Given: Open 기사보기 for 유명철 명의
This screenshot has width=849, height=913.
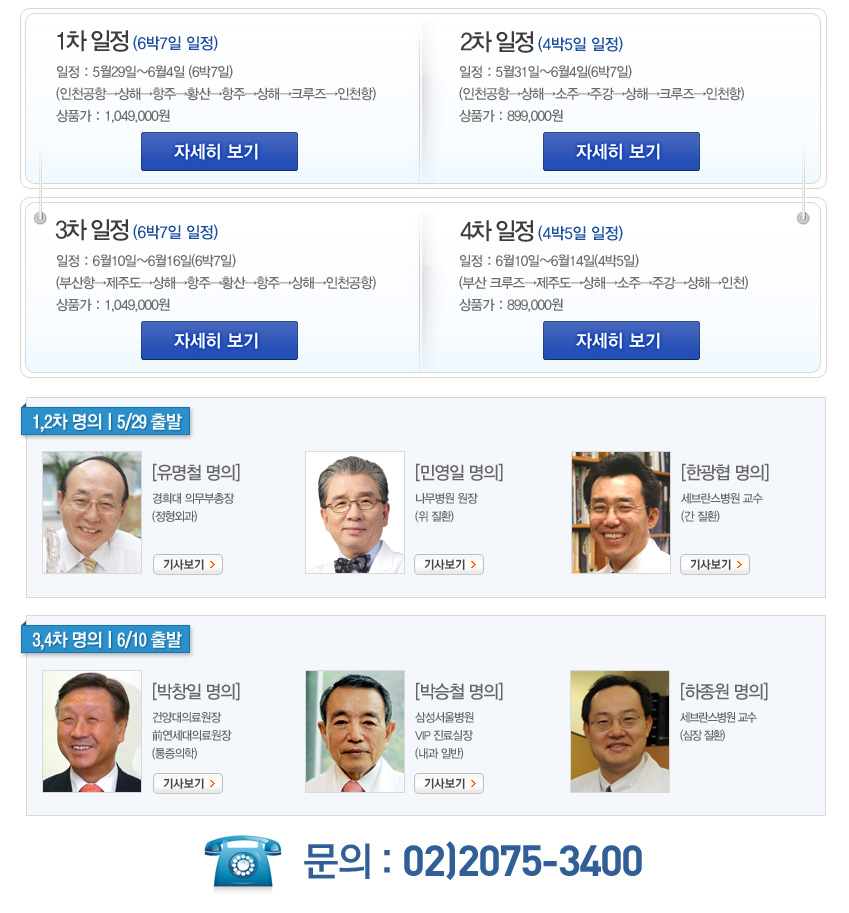Looking at the screenshot, I should (x=188, y=565).
